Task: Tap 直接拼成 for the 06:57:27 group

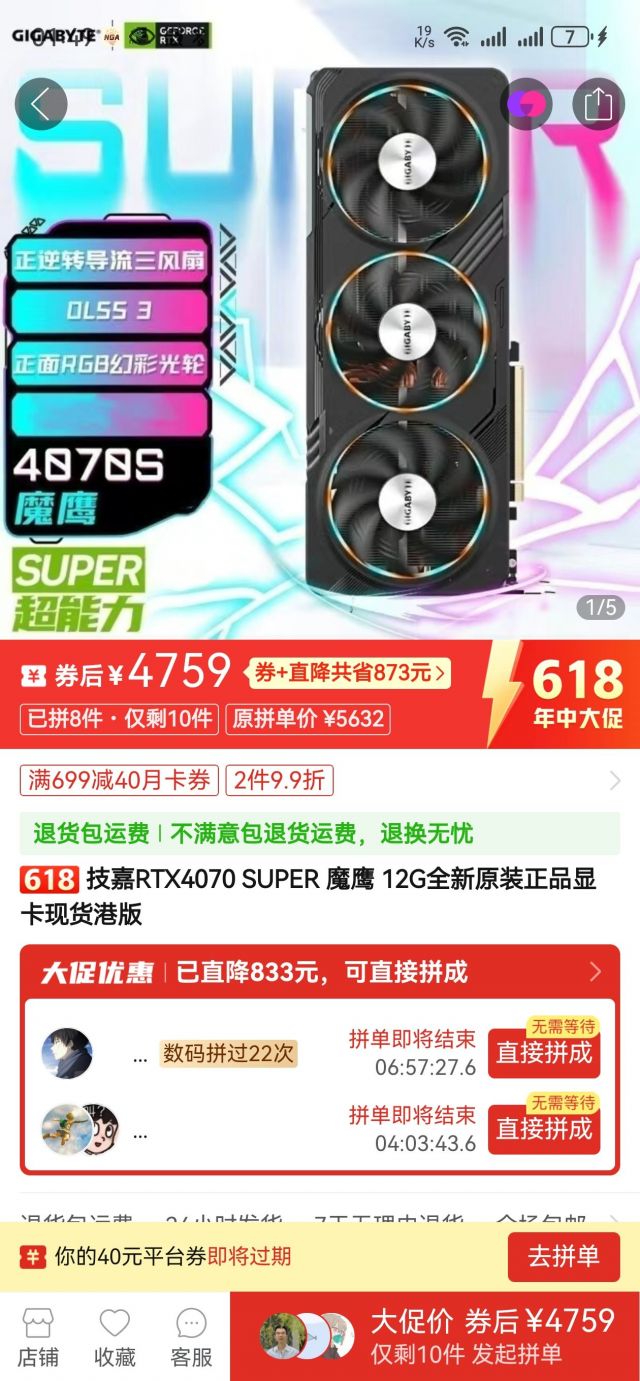Action: pos(544,1053)
